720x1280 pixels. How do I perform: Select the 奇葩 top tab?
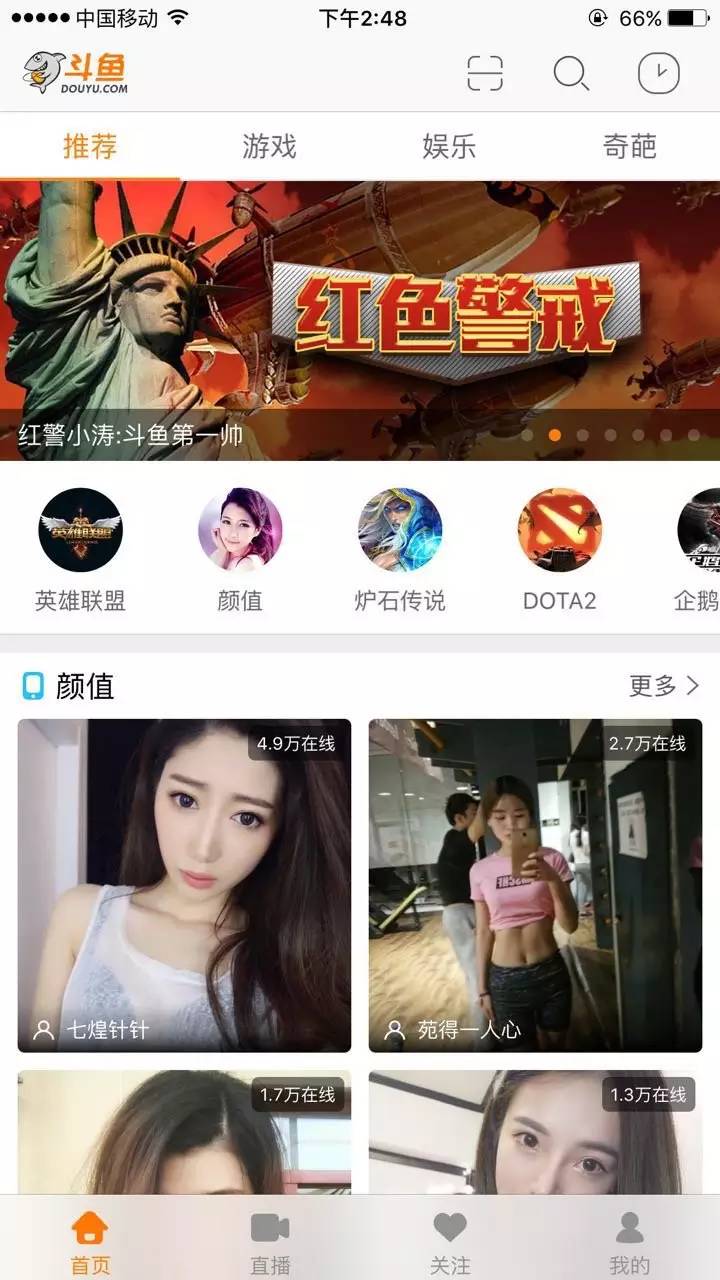pyautogui.click(x=629, y=147)
